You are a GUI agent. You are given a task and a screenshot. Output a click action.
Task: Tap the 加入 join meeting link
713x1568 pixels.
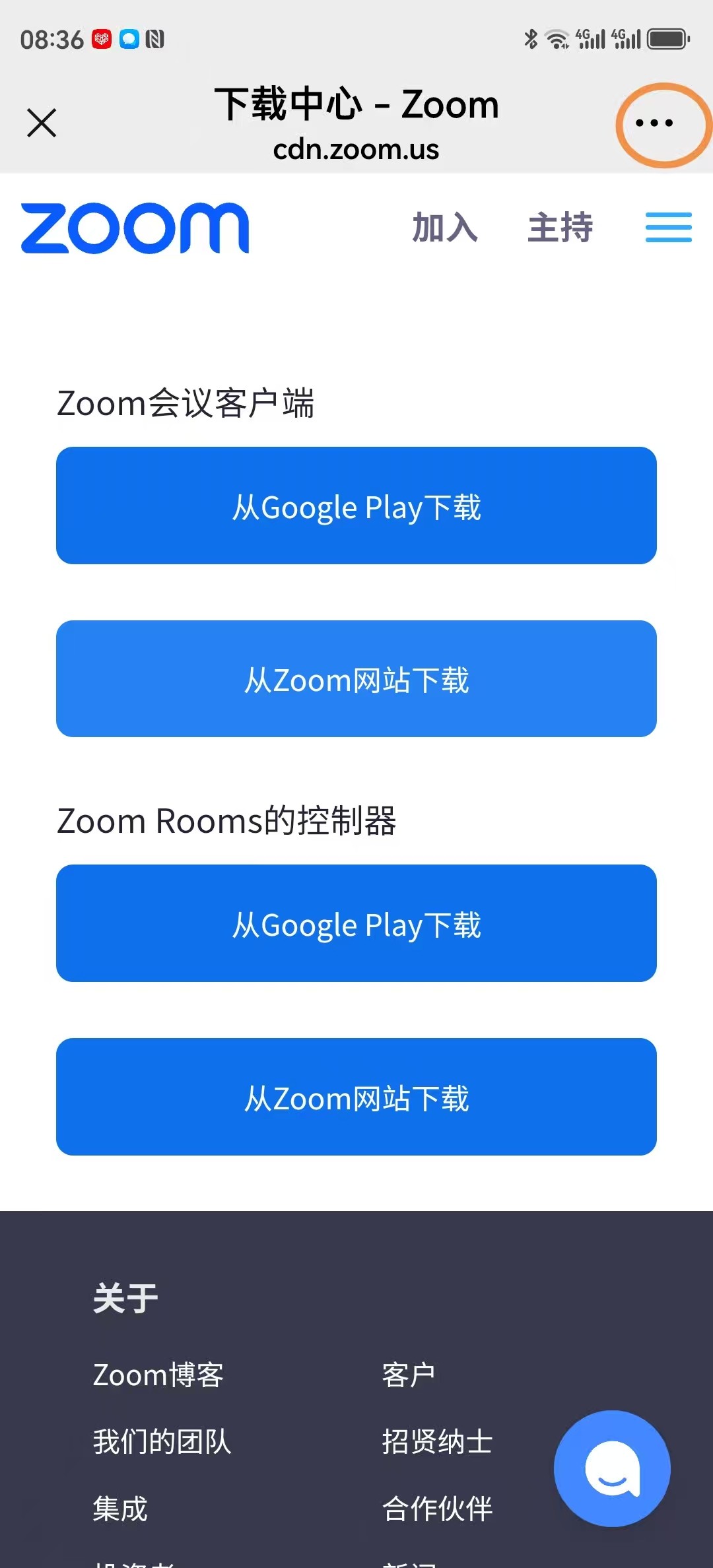[445, 228]
